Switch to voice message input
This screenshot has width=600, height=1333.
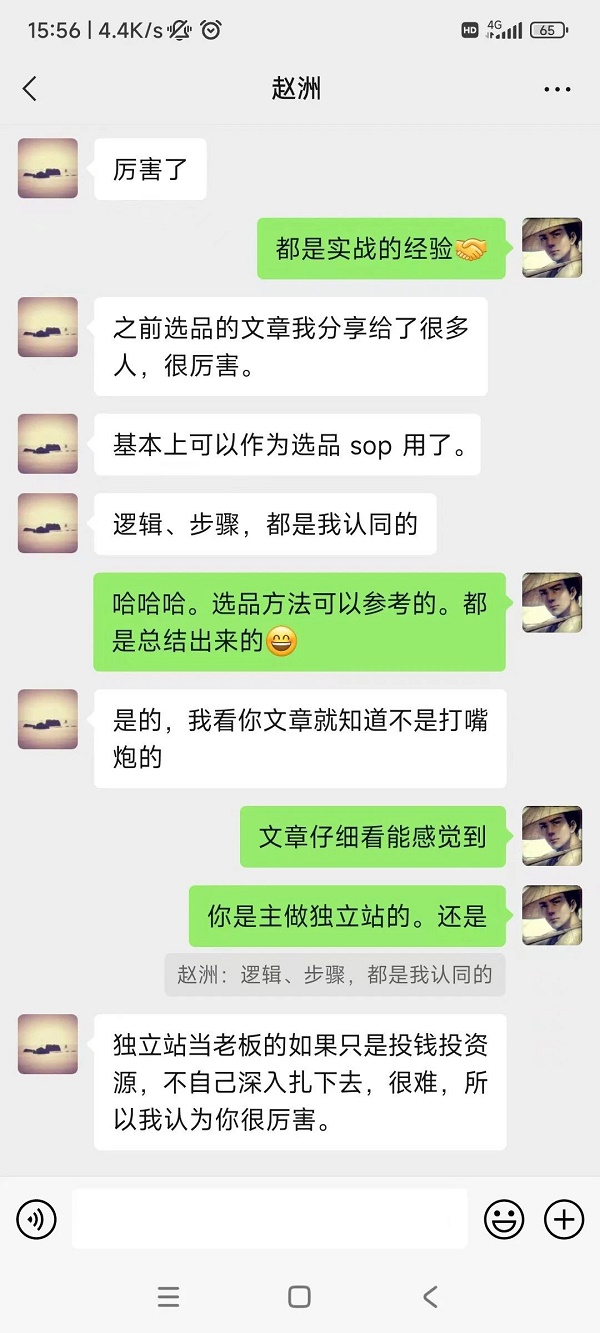click(37, 1219)
